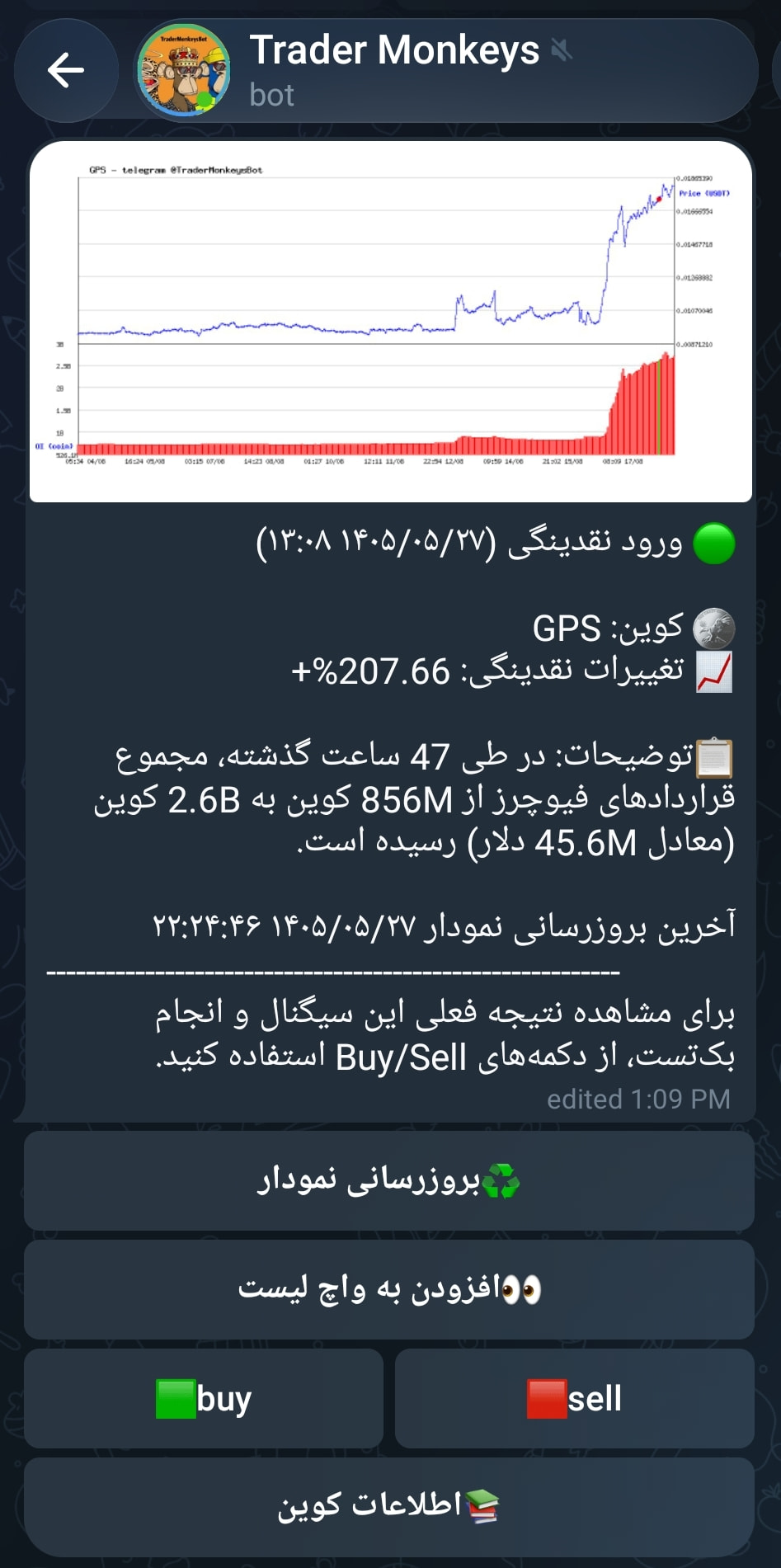Tap the بروزرسانی نمودار refresh chart button

click(389, 1180)
